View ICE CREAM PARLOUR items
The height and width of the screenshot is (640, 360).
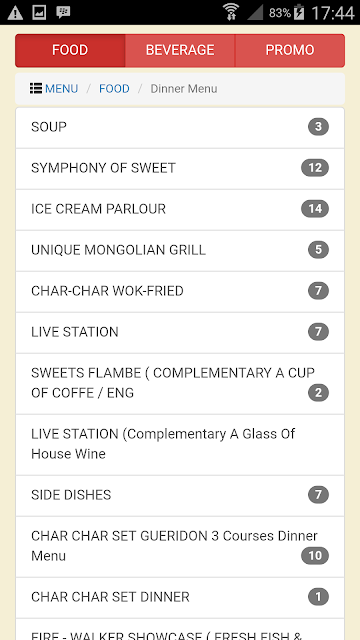(x=180, y=209)
